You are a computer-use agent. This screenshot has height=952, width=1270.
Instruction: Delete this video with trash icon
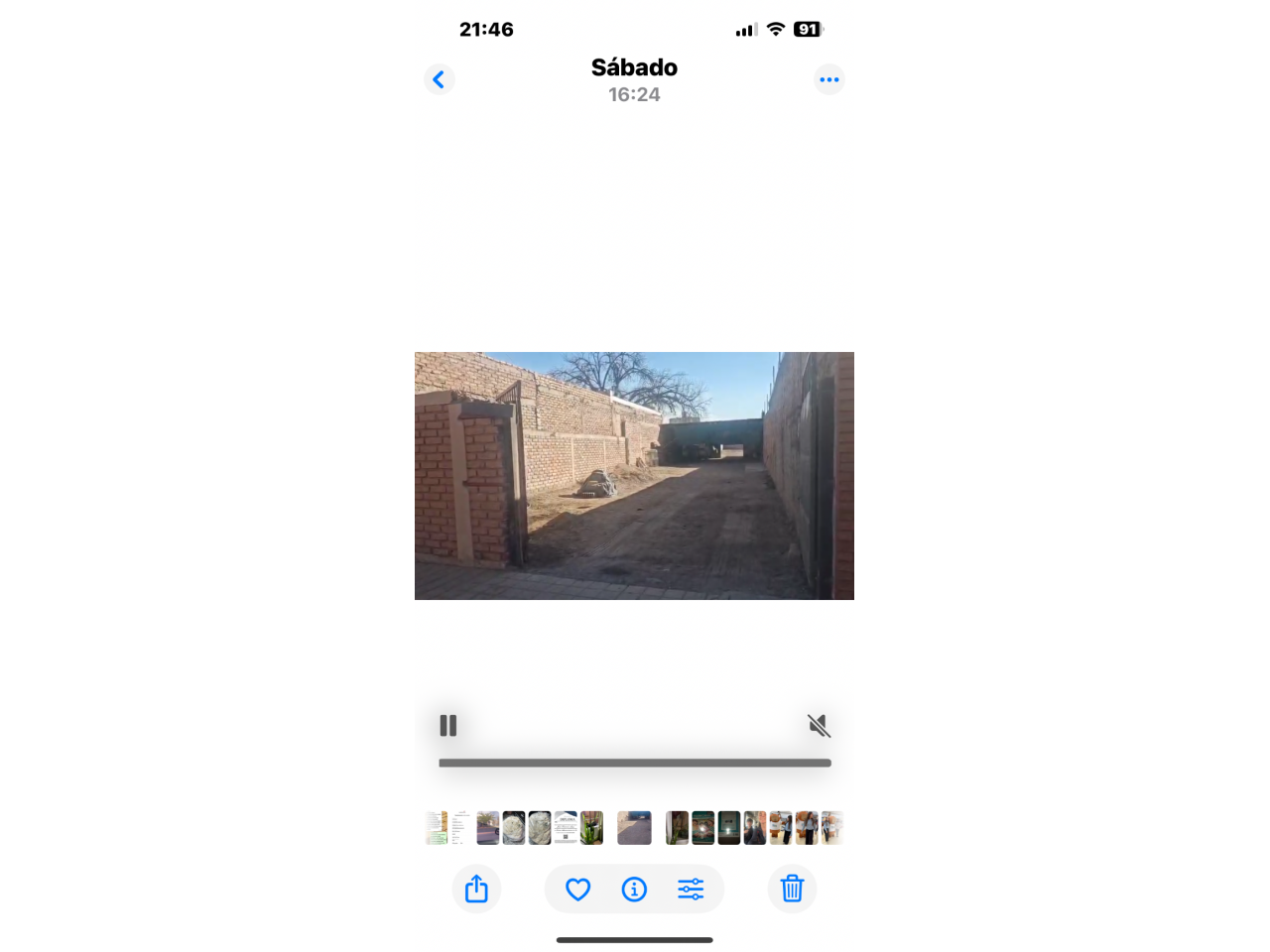(x=792, y=889)
